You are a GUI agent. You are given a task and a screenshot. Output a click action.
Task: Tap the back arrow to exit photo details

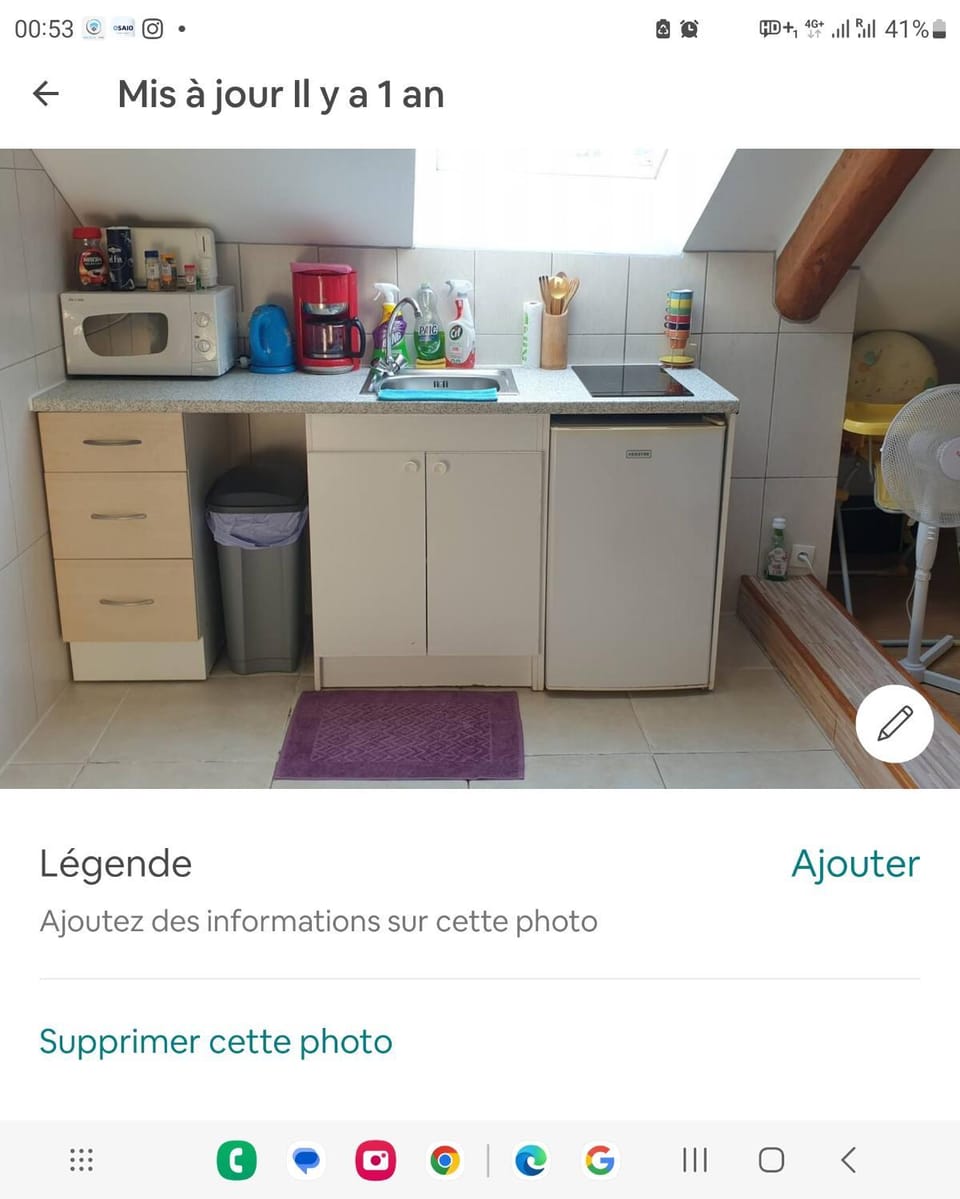click(x=45, y=93)
